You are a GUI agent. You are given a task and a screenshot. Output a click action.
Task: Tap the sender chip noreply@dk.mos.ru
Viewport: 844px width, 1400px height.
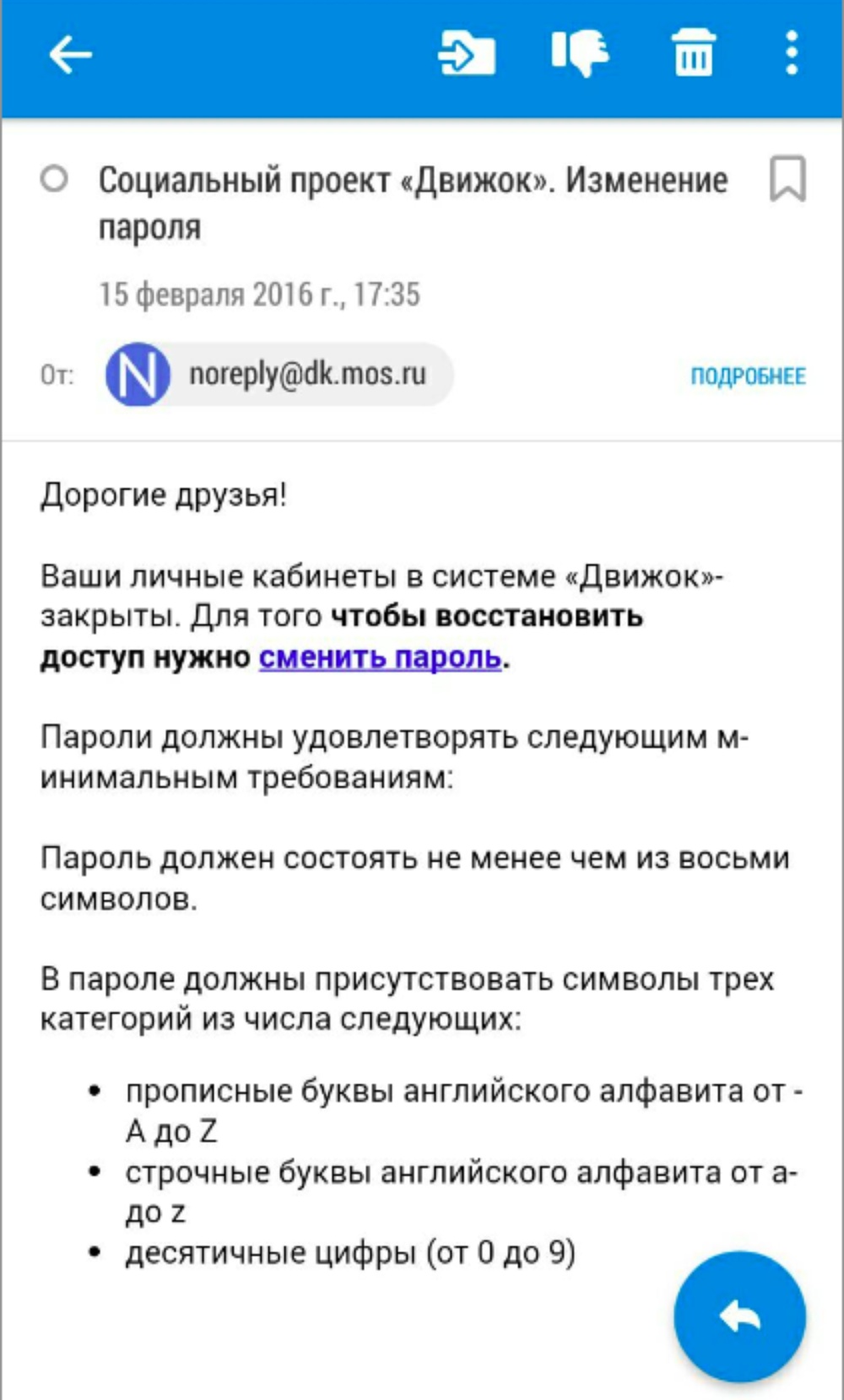pyautogui.click(x=279, y=374)
